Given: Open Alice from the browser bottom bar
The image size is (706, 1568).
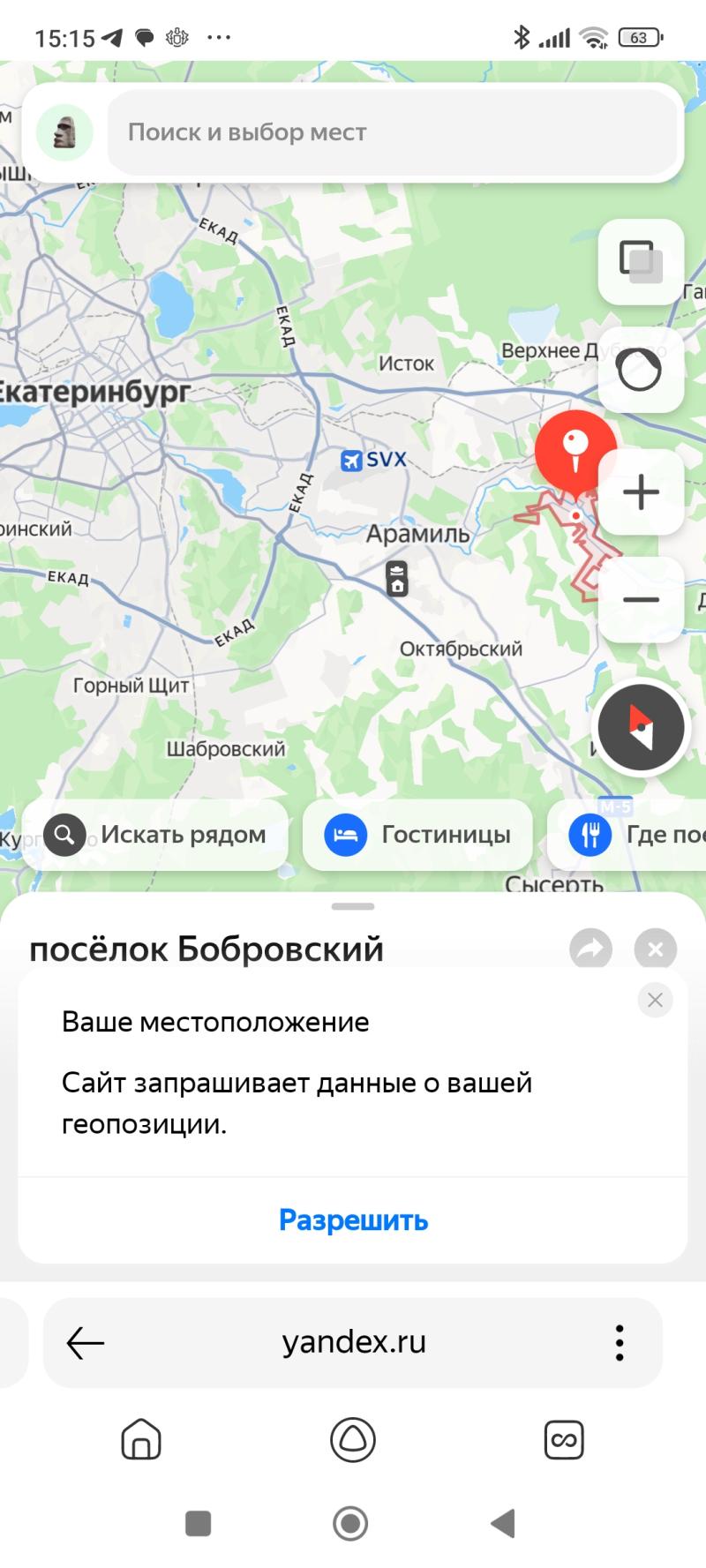Looking at the screenshot, I should click(352, 1440).
